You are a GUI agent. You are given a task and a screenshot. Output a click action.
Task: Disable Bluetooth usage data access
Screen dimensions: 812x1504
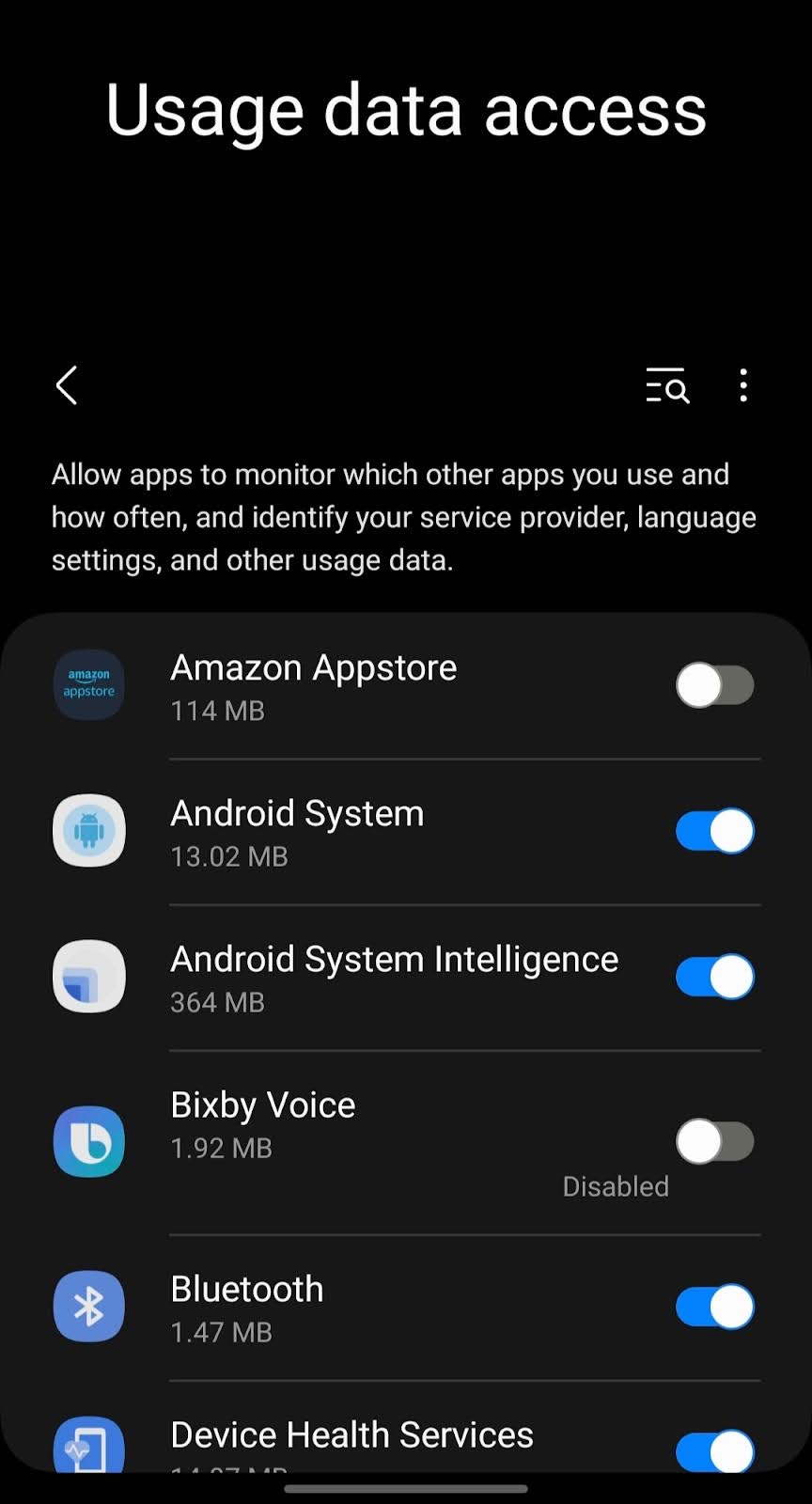pos(714,1306)
